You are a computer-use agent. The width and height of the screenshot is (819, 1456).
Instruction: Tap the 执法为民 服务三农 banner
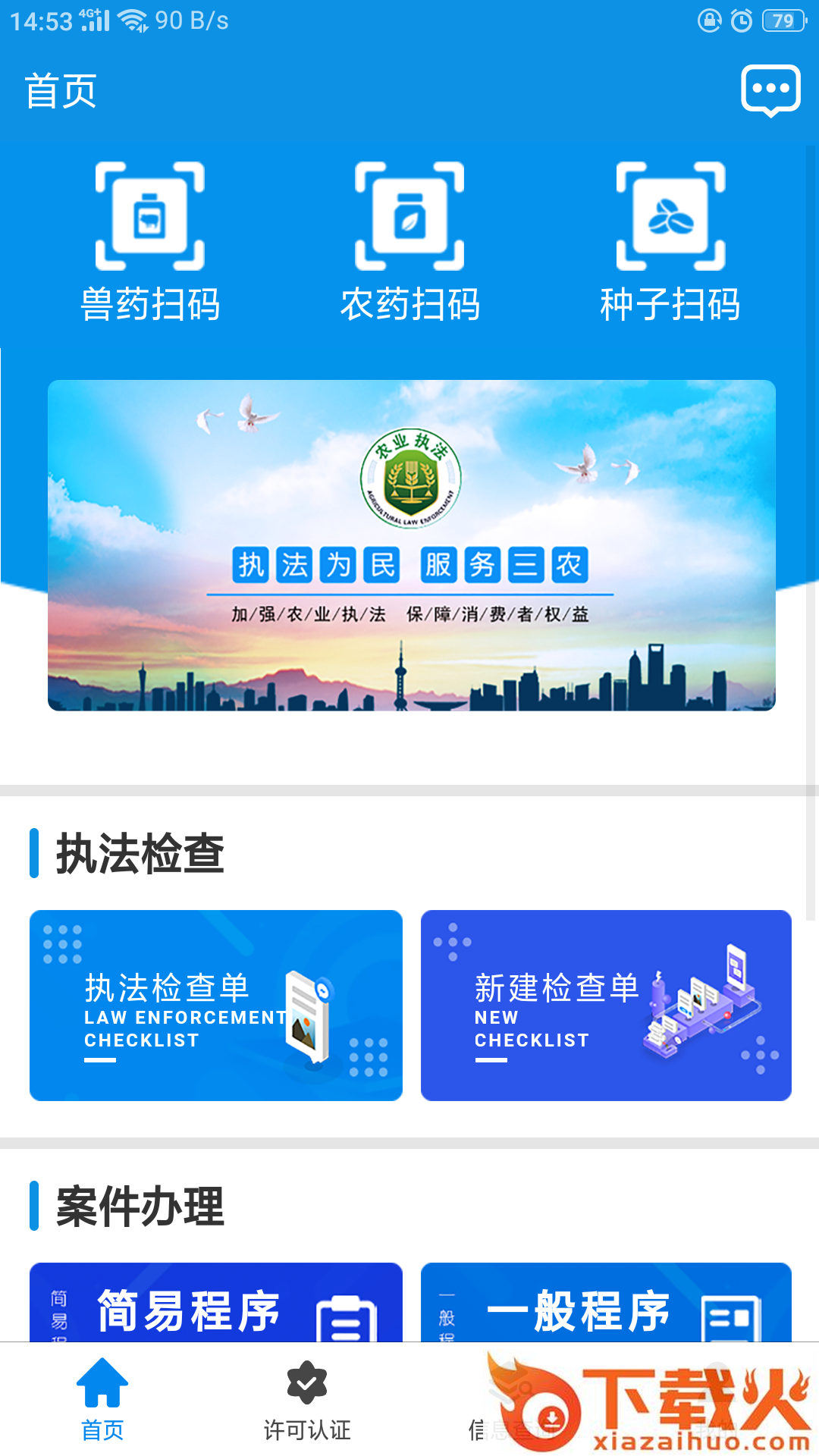411,544
